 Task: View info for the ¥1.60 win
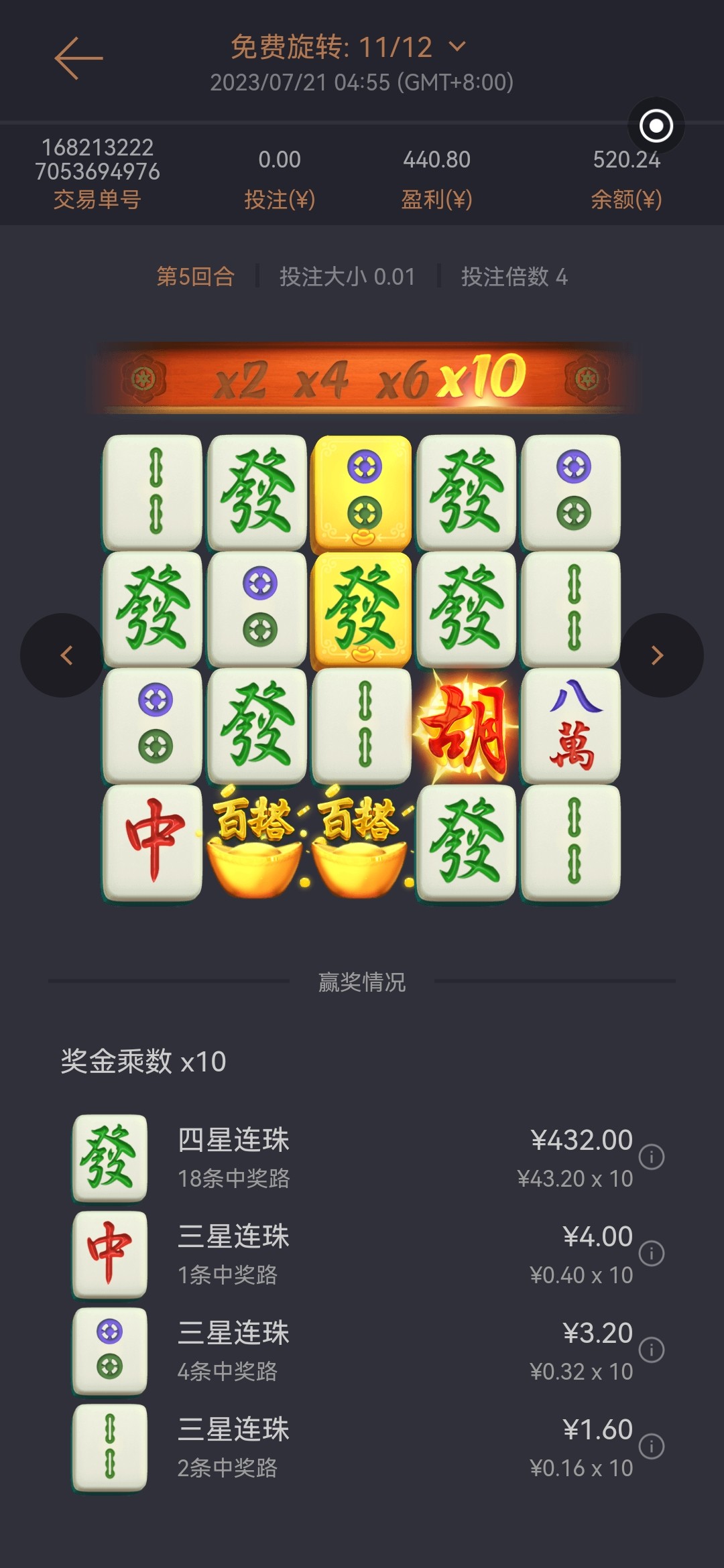[652, 1446]
